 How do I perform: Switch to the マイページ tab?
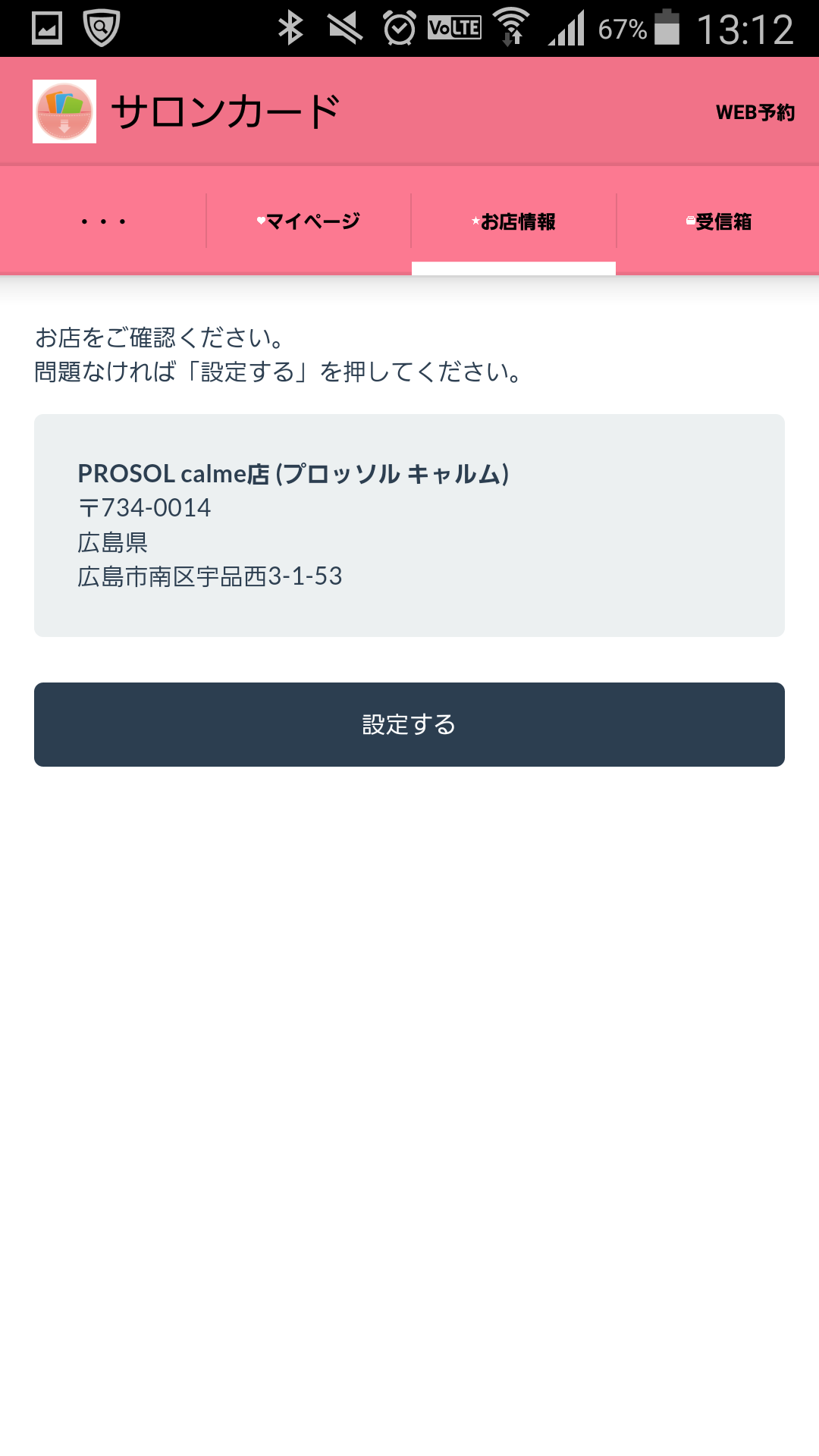pos(309,221)
